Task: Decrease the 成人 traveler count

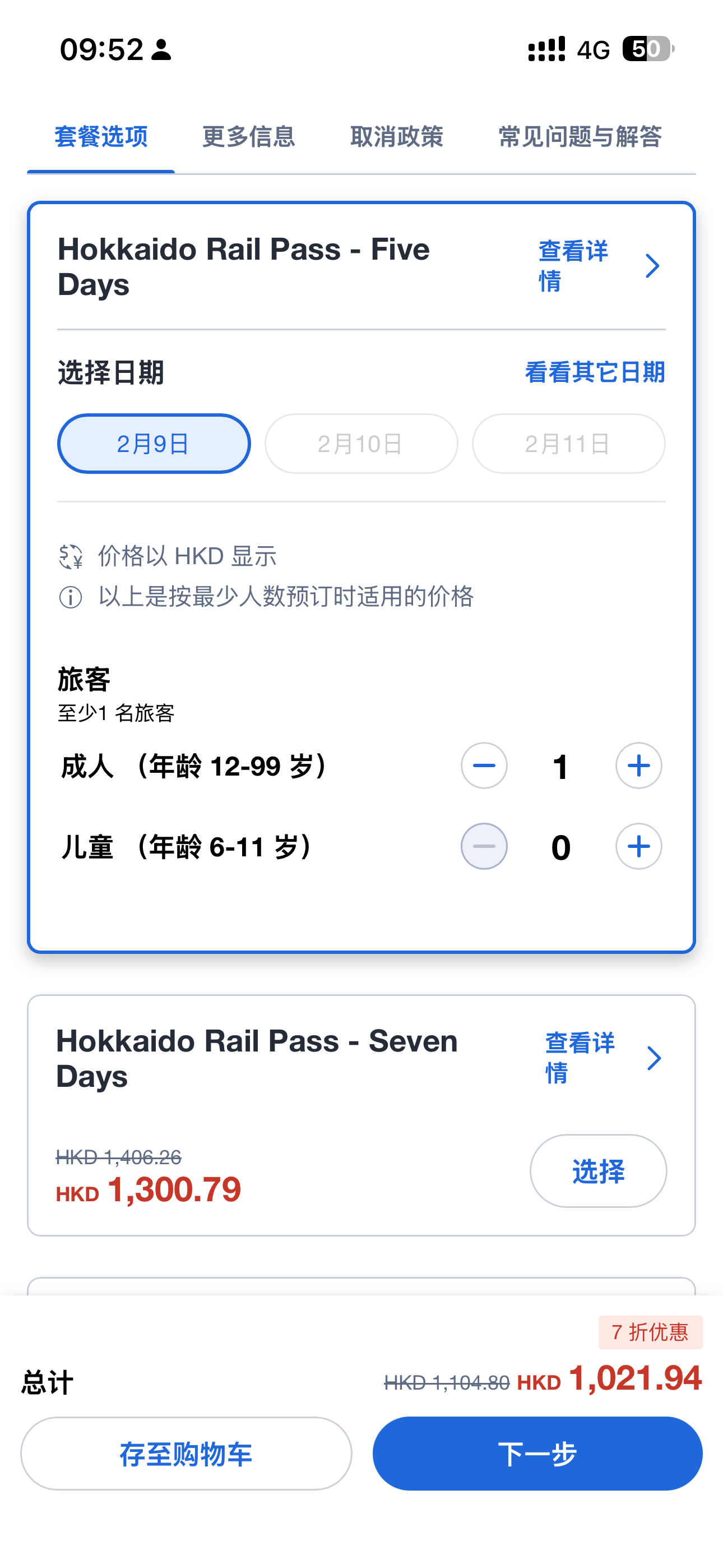Action: click(x=484, y=765)
